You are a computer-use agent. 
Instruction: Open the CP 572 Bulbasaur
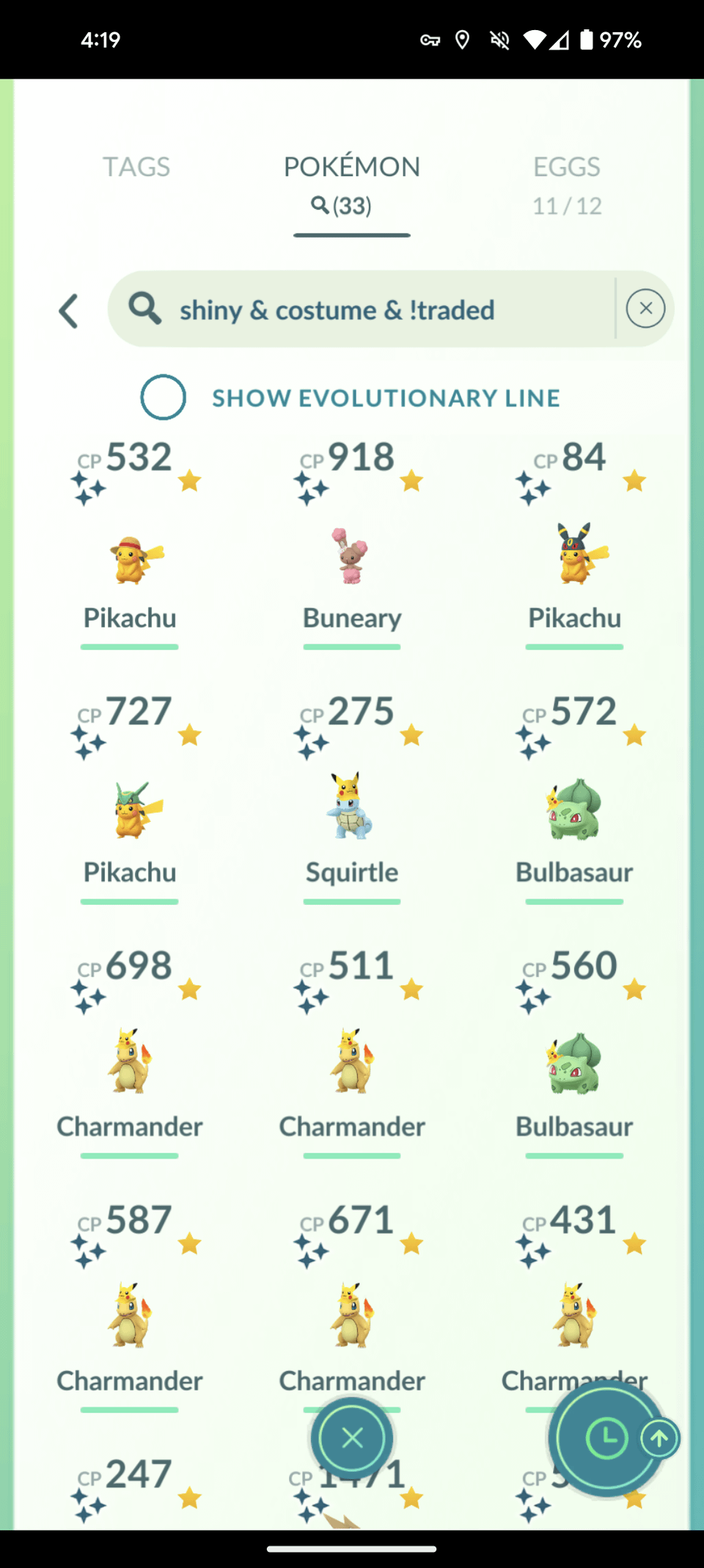pos(575,810)
